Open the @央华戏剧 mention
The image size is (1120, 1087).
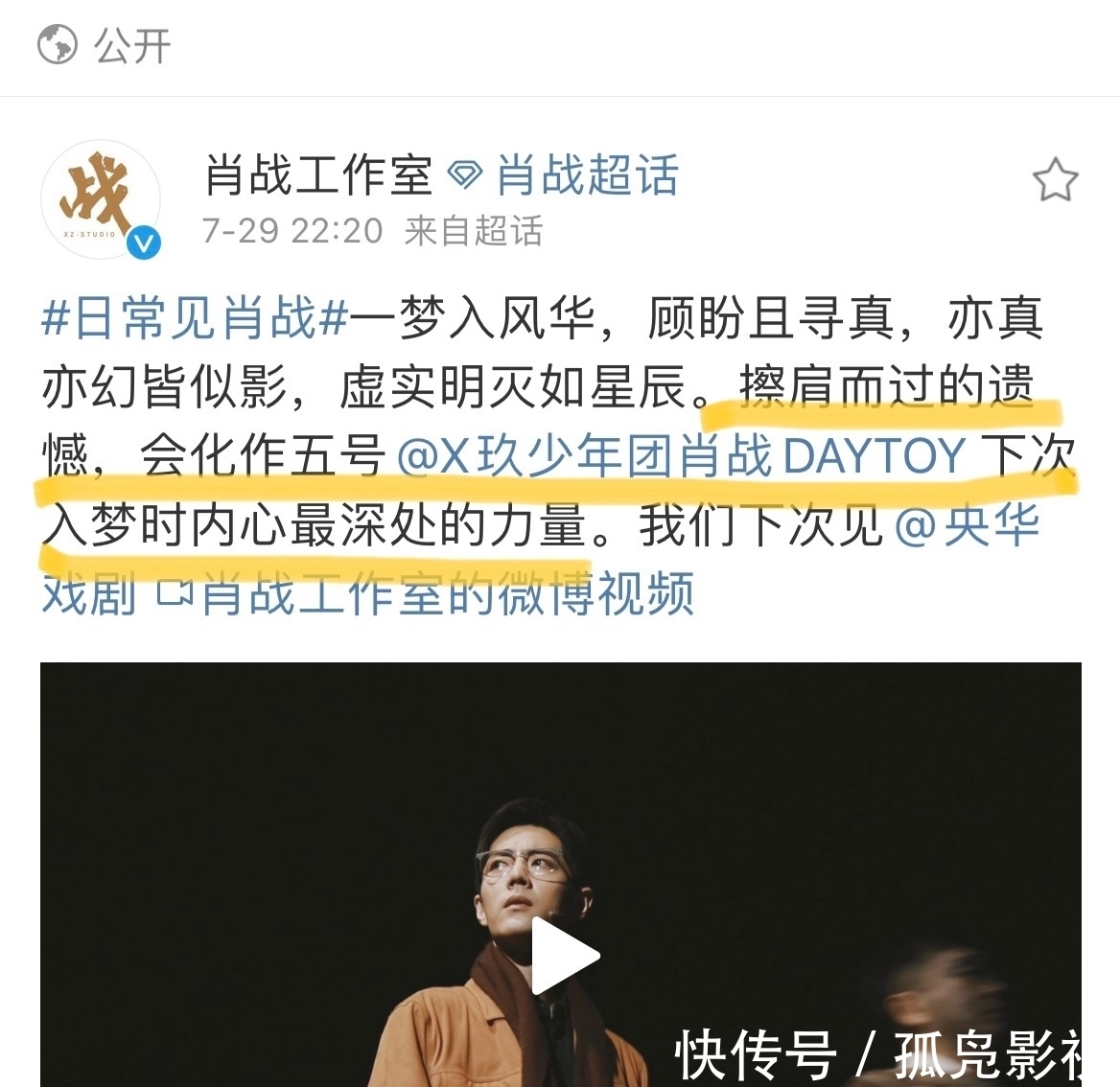[x=967, y=525]
